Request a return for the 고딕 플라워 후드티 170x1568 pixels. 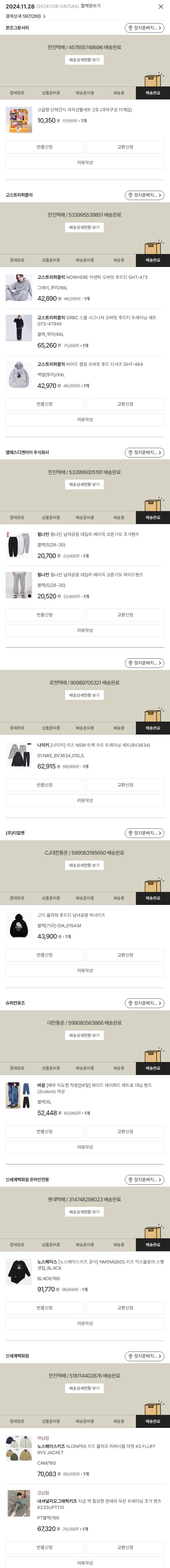[44, 955]
